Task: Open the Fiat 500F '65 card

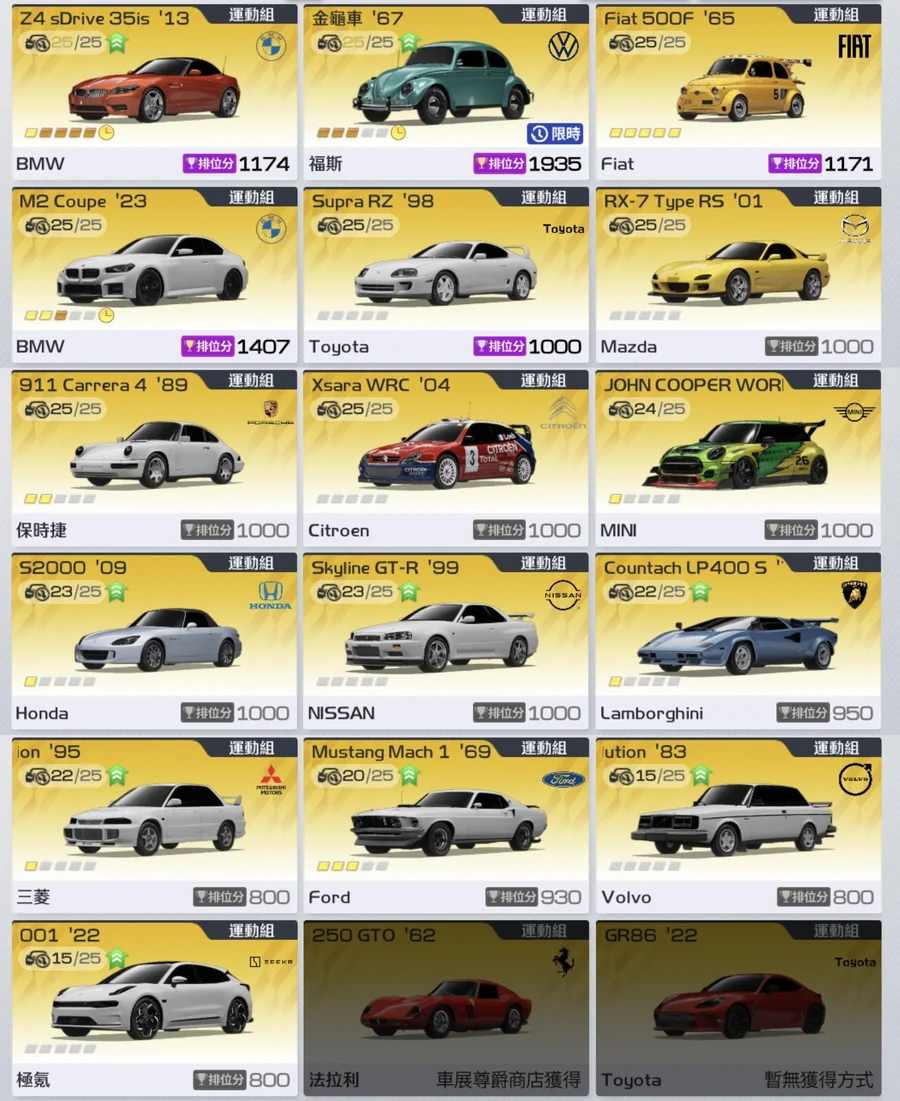Action: click(738, 90)
